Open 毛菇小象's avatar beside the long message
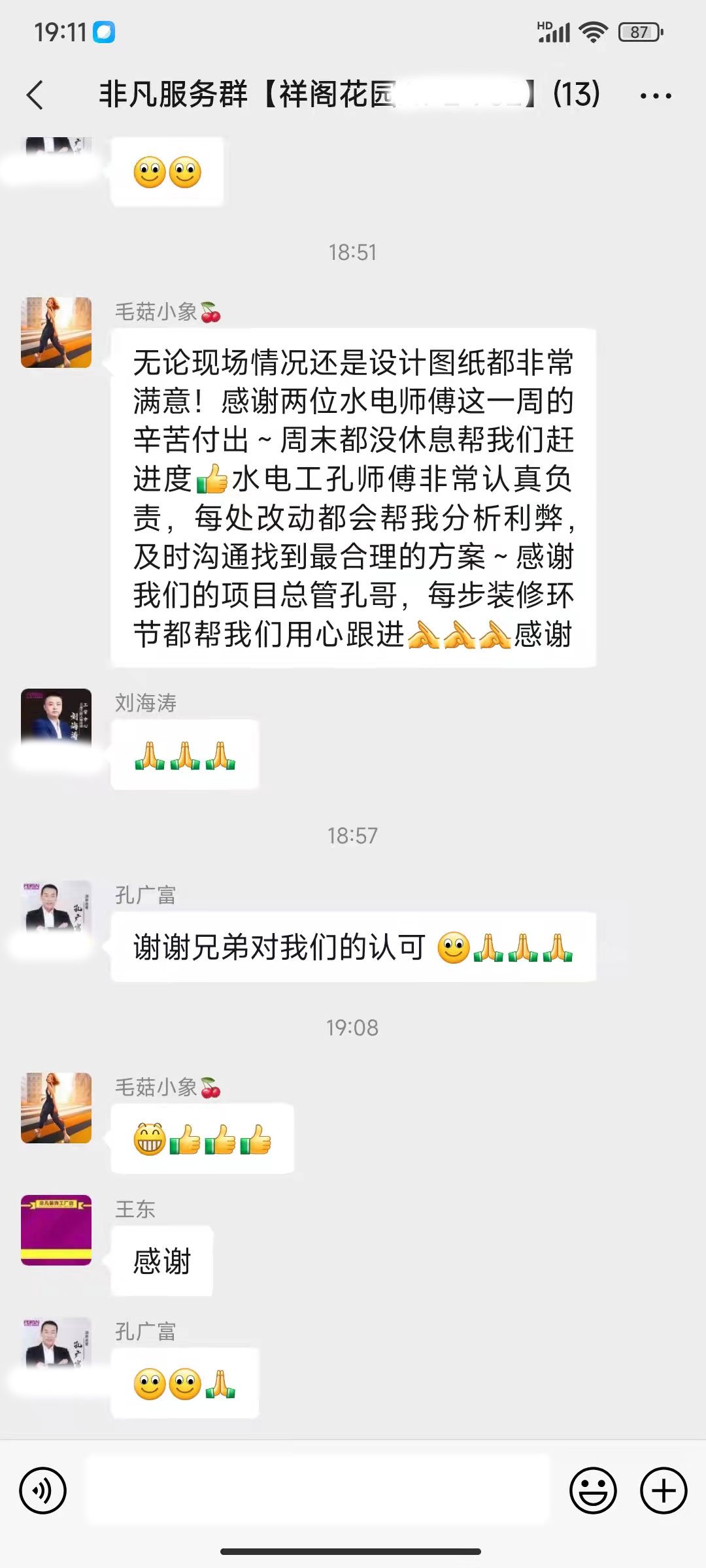 (x=56, y=333)
